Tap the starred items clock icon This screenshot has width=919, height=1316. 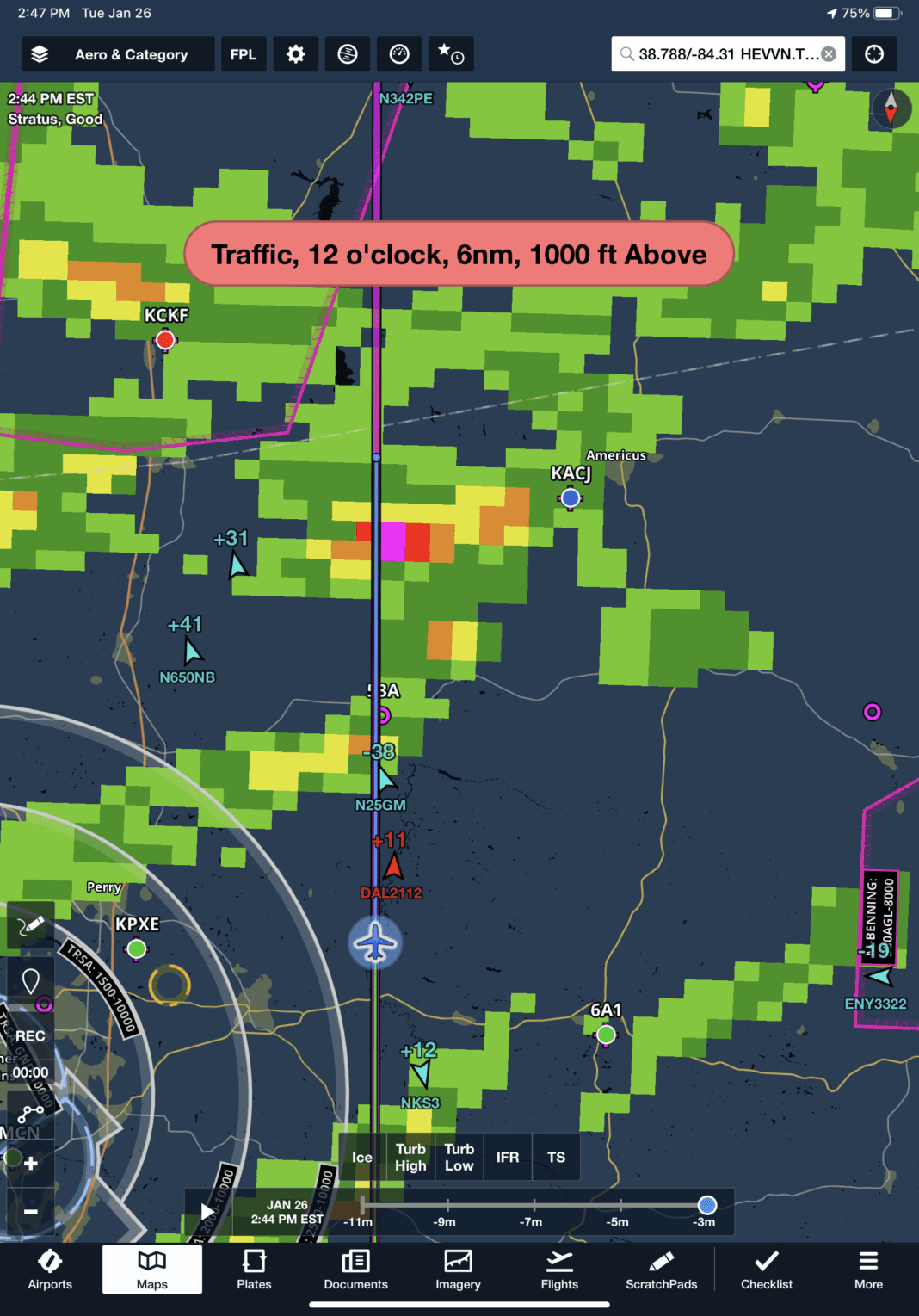[x=450, y=53]
